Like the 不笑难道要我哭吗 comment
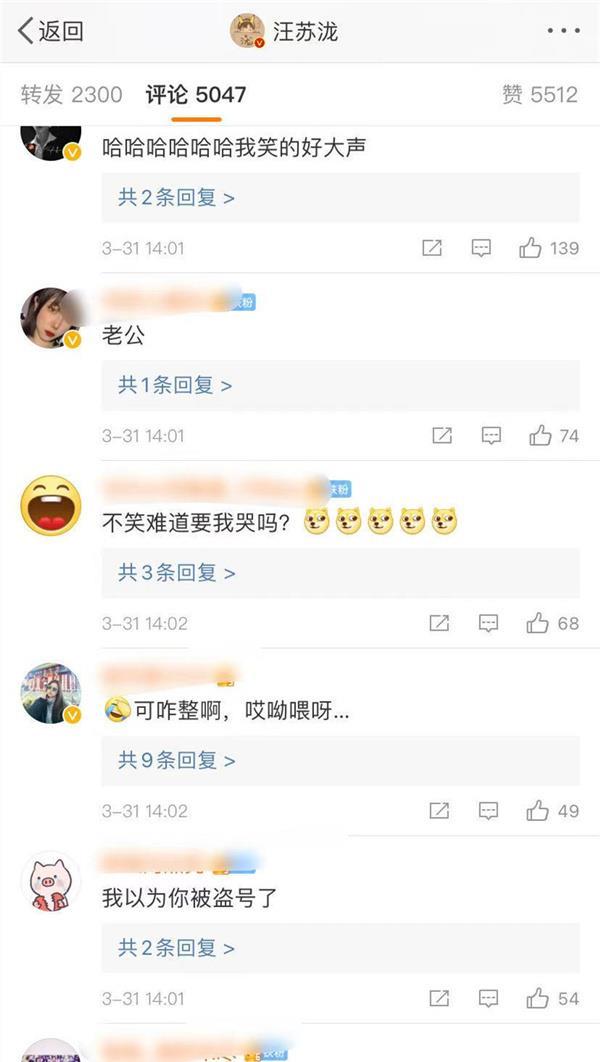 [x=538, y=623]
